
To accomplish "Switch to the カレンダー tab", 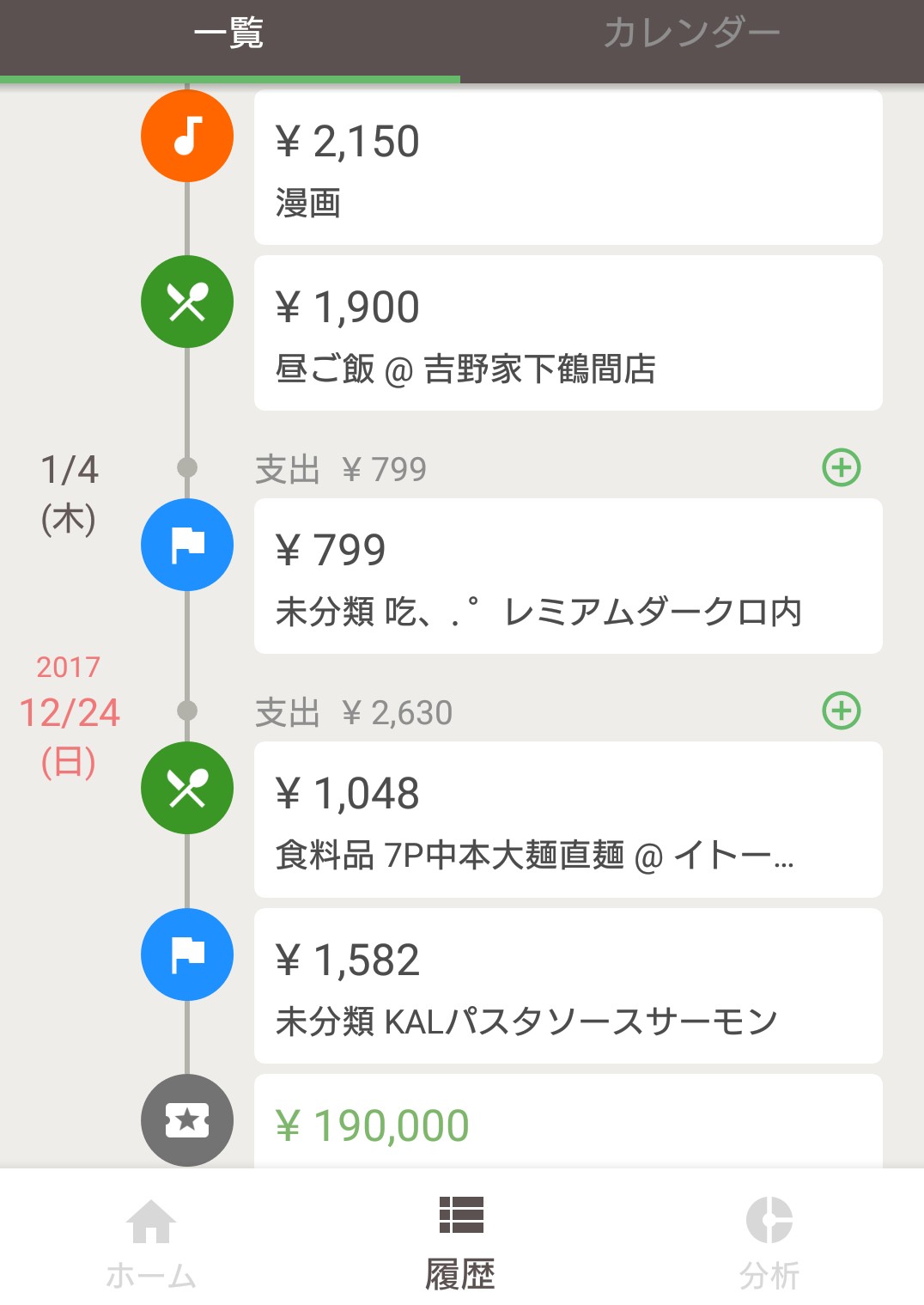I will [691, 34].
